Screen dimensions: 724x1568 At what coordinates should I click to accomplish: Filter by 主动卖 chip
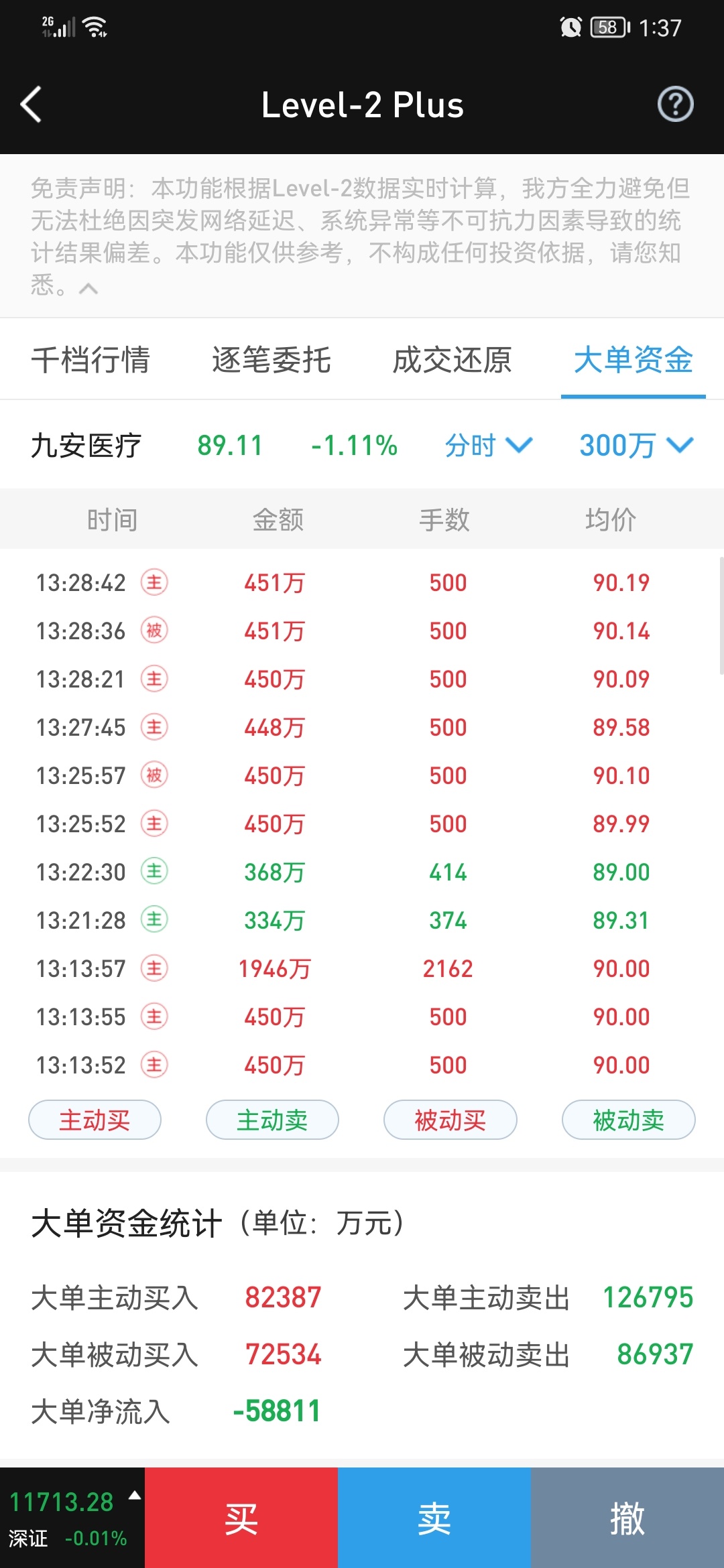click(x=272, y=1120)
